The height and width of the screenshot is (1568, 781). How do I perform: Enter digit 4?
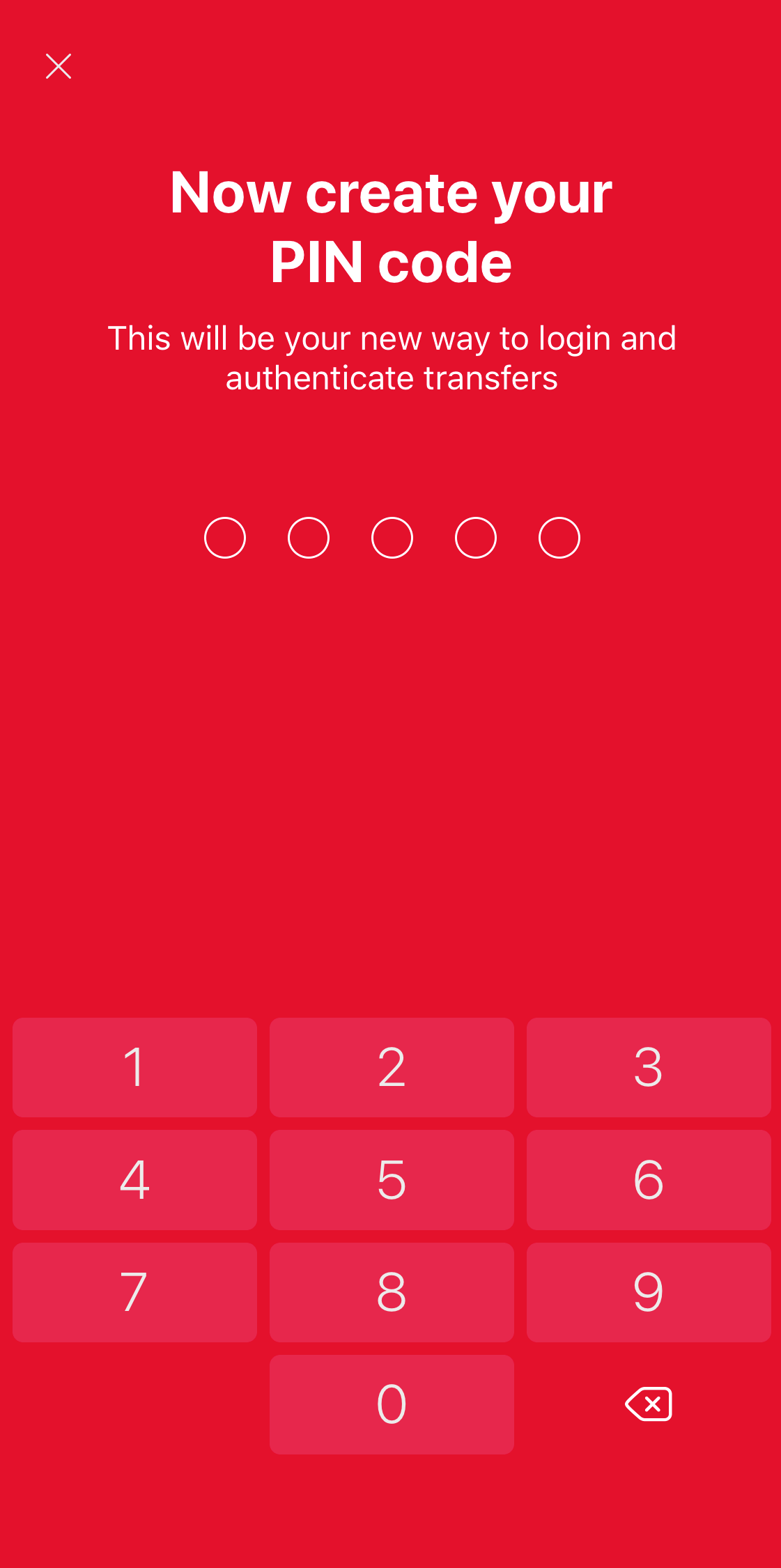point(134,1180)
